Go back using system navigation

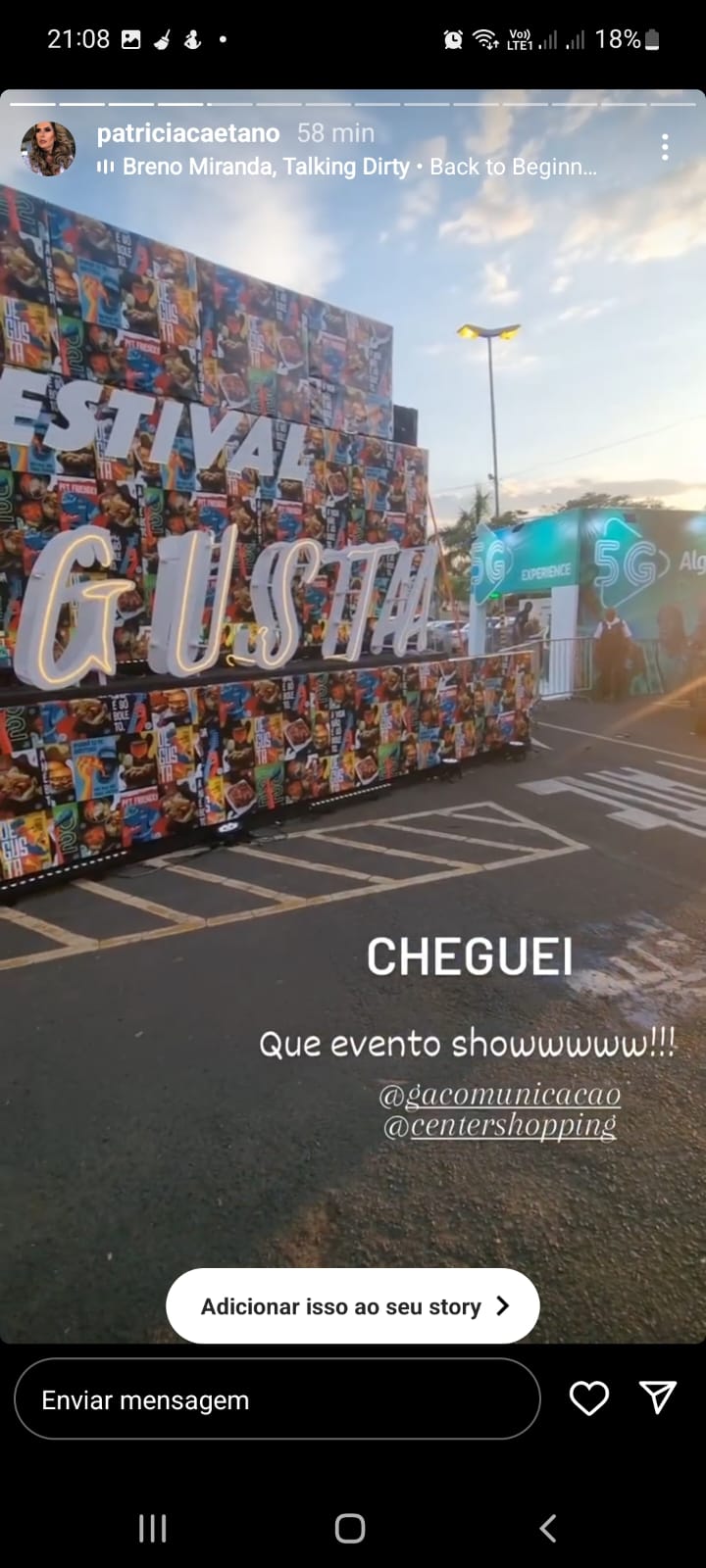click(x=548, y=1528)
